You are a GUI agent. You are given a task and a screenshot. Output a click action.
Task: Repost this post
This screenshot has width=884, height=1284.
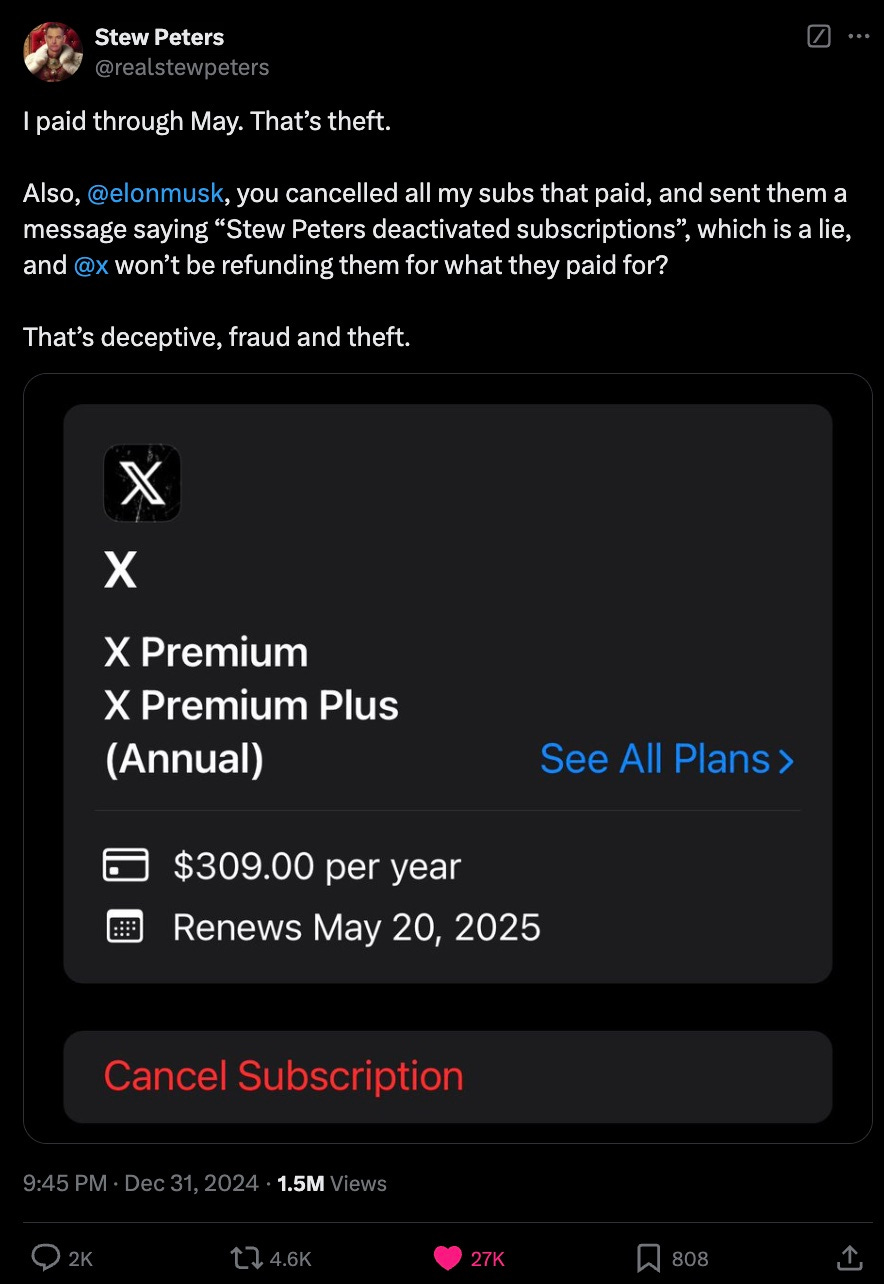pos(245,1257)
